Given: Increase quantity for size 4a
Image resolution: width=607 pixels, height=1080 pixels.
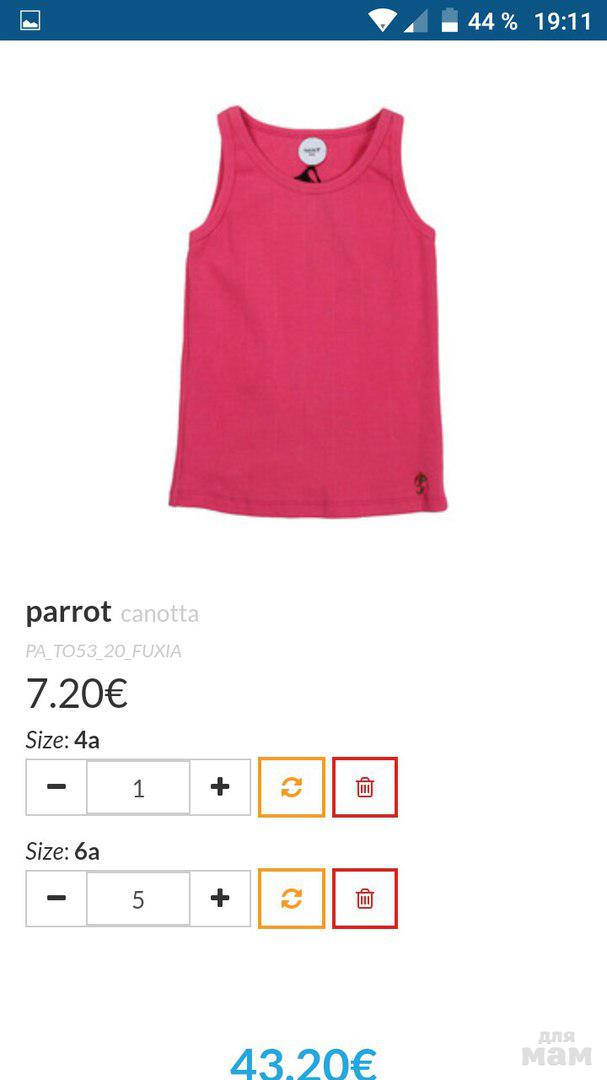Looking at the screenshot, I should [x=220, y=788].
